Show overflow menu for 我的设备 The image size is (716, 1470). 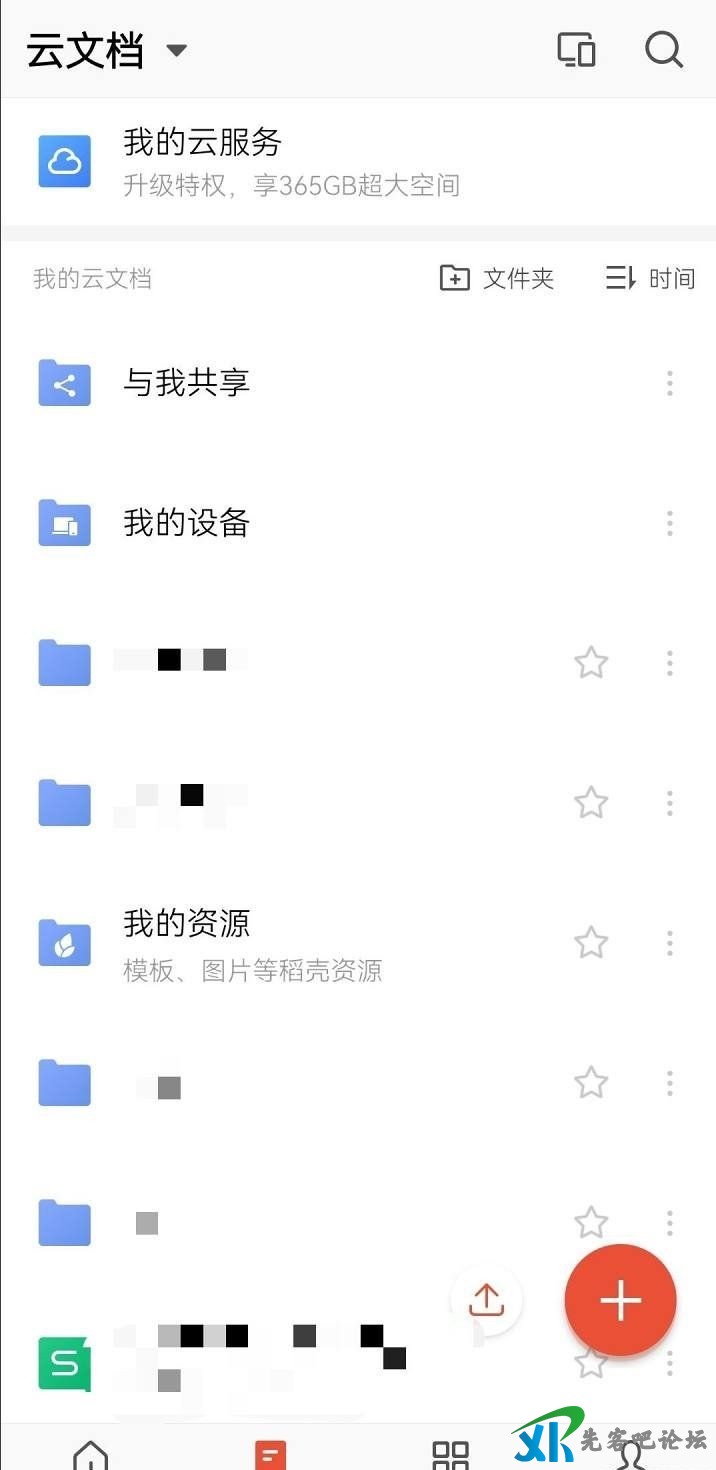[670, 523]
